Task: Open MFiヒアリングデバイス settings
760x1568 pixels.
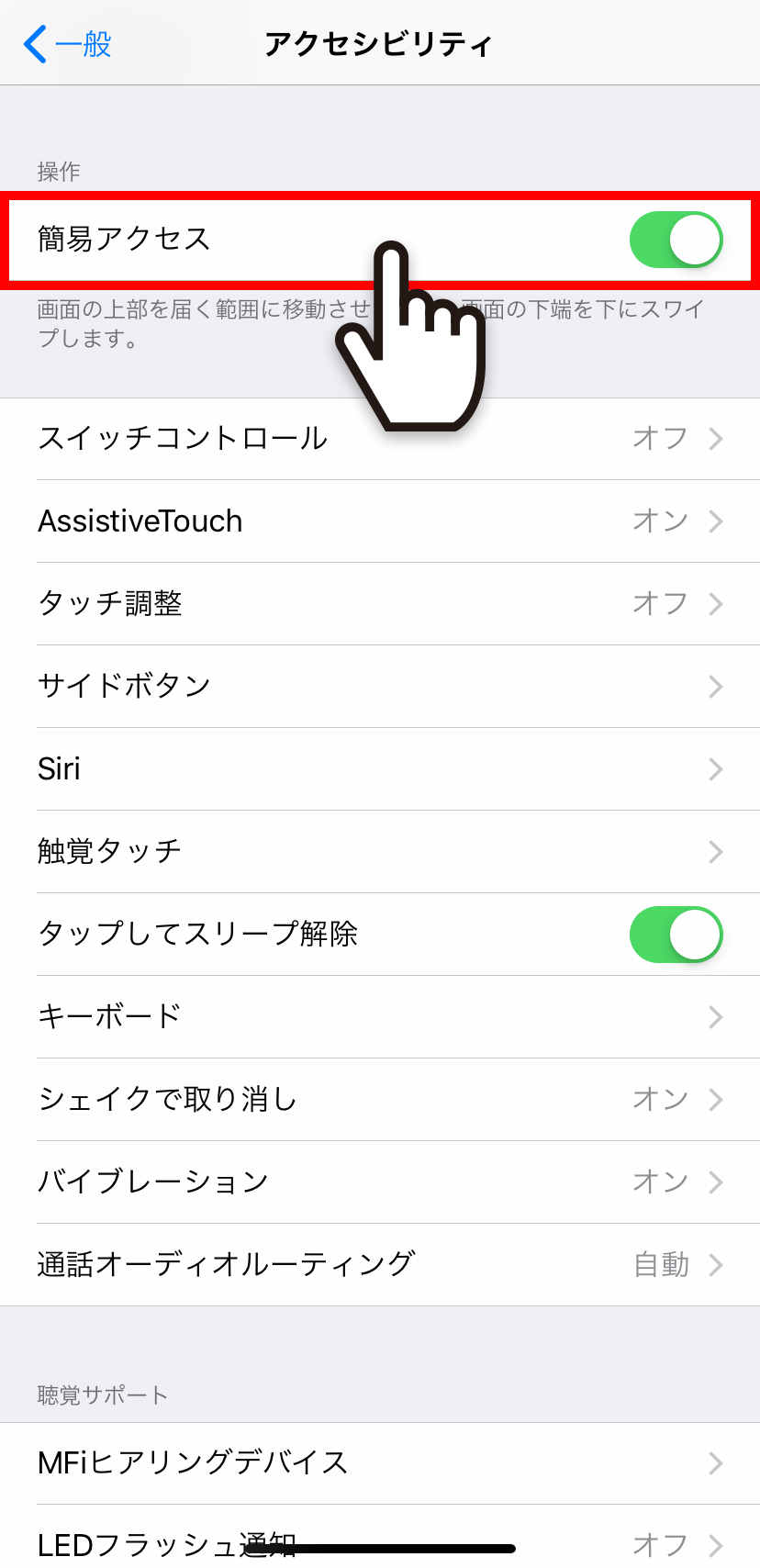Action: (x=380, y=1463)
